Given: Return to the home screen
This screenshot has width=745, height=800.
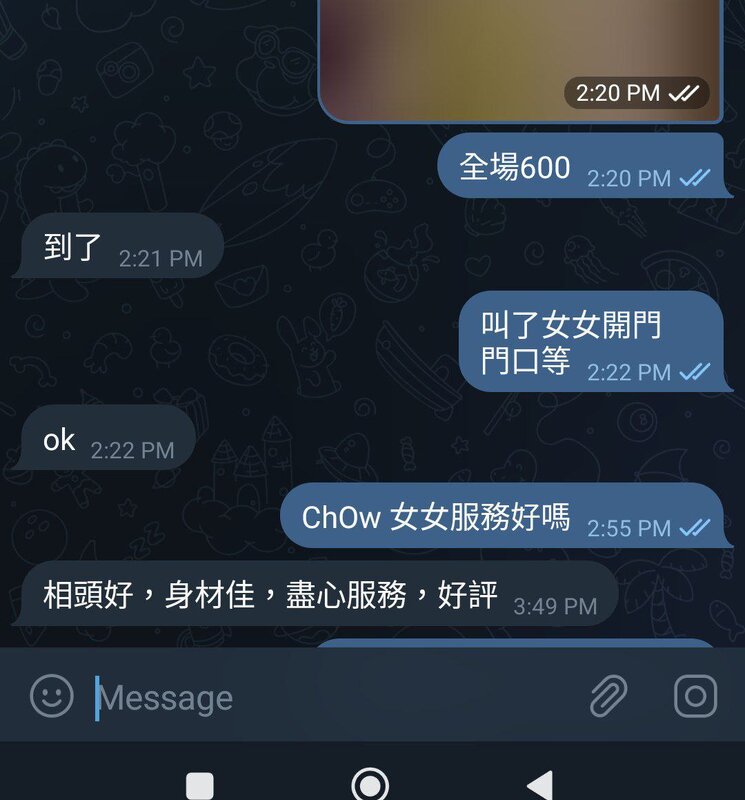Looking at the screenshot, I should click(371, 785).
